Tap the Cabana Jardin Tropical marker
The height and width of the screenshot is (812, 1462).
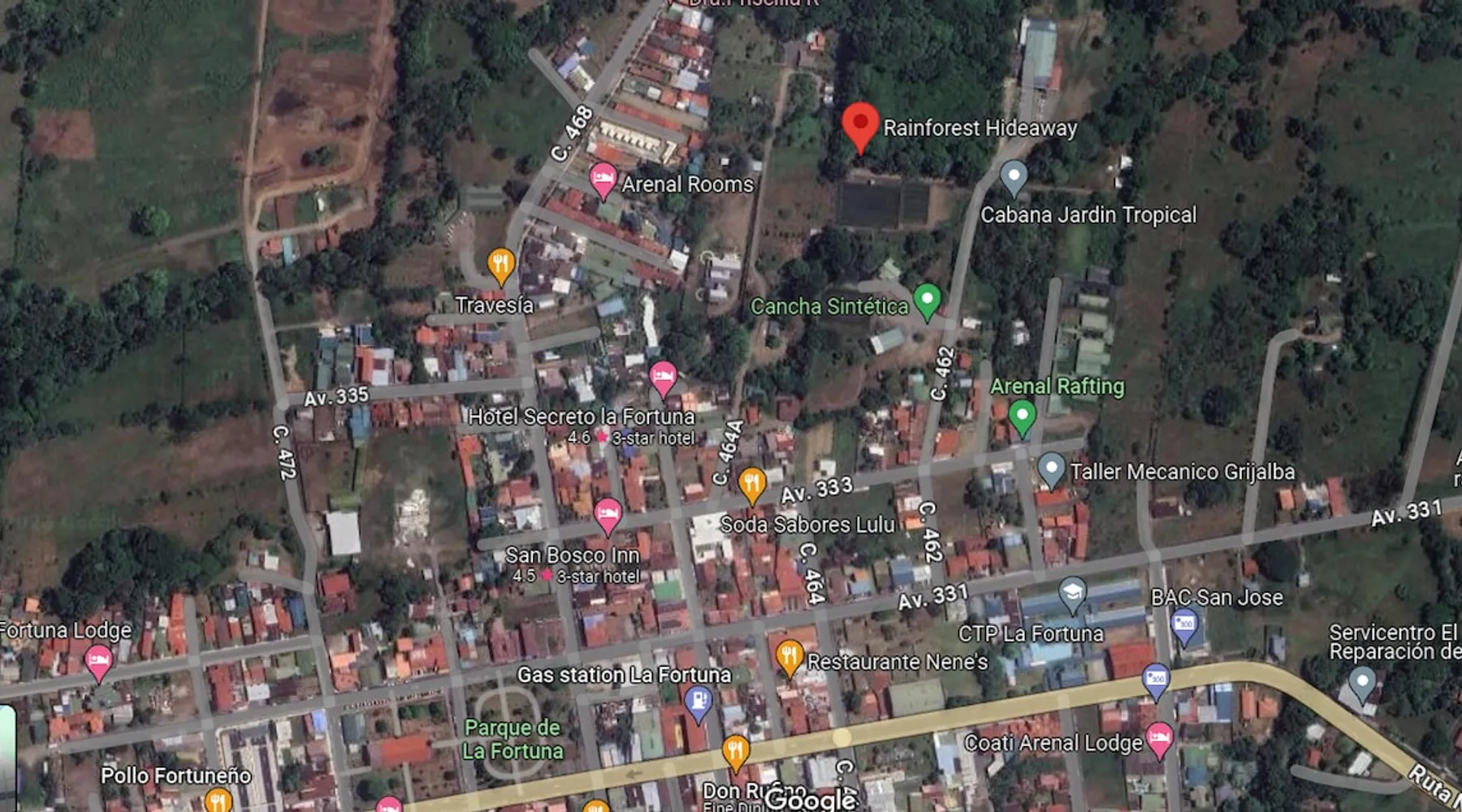pyautogui.click(x=1013, y=176)
